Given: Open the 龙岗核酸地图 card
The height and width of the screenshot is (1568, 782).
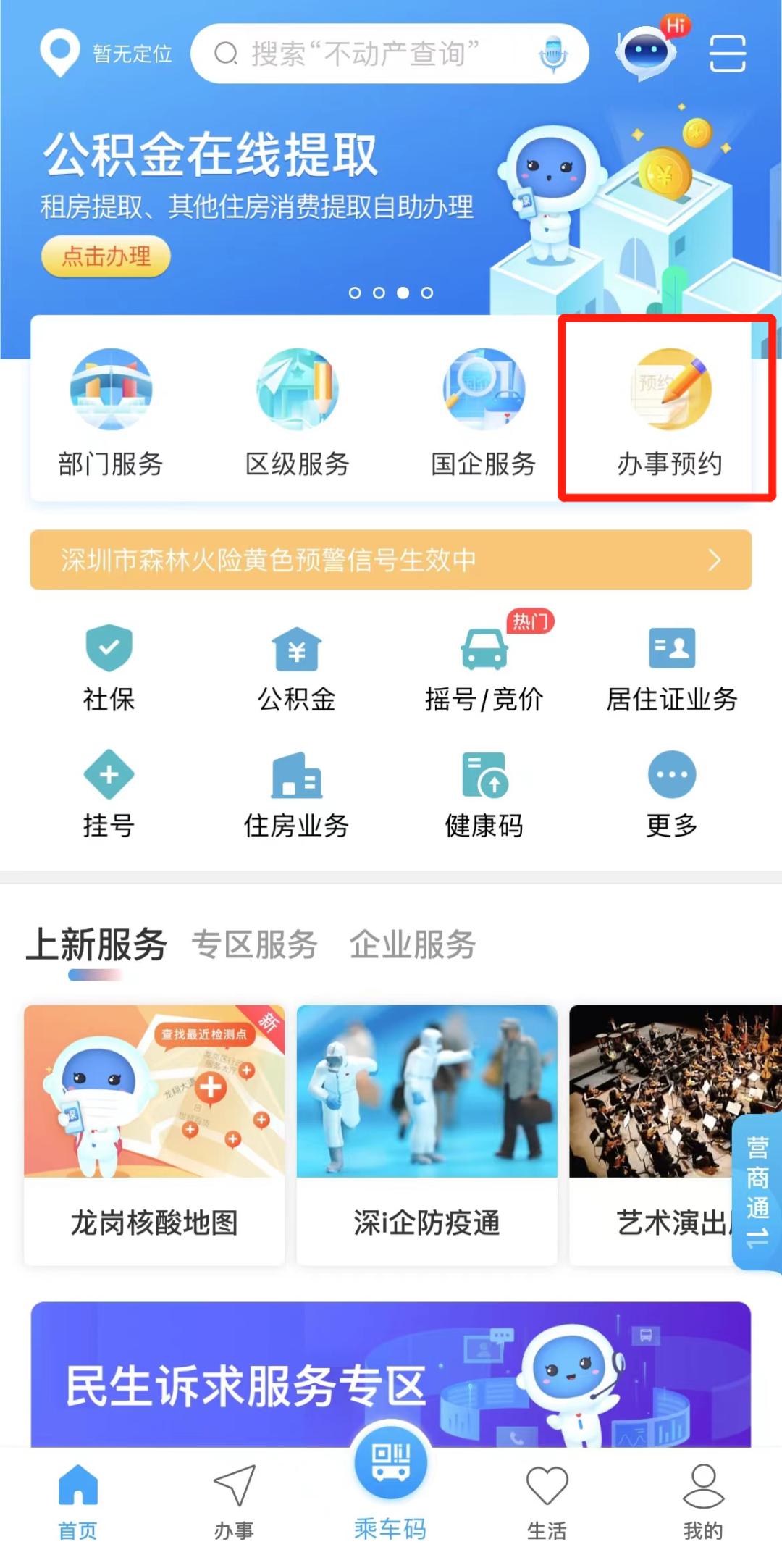Looking at the screenshot, I should click(x=154, y=1134).
